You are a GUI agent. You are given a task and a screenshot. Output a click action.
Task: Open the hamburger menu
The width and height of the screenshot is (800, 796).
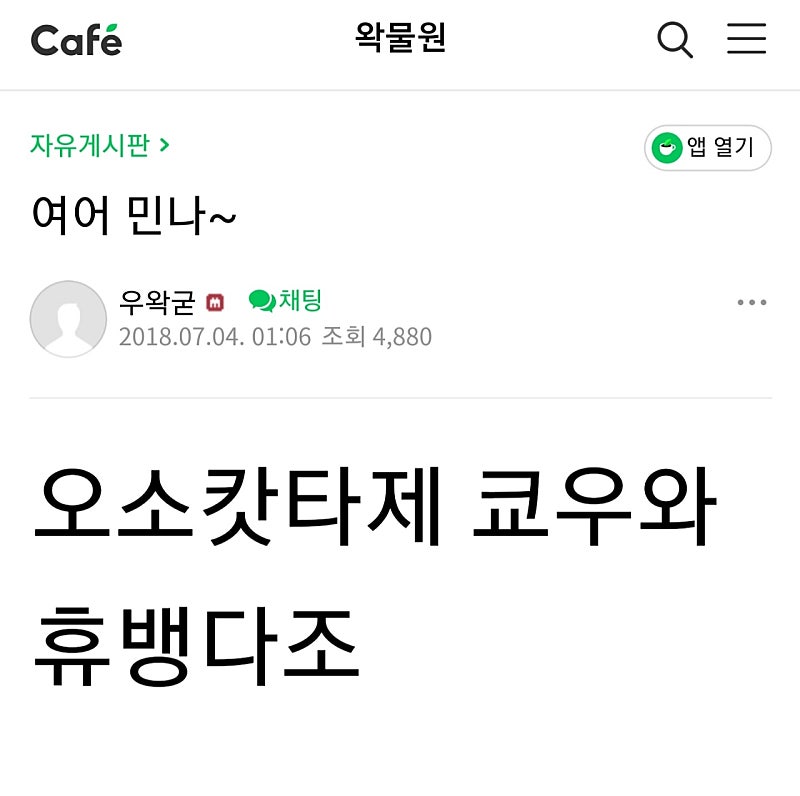(746, 38)
